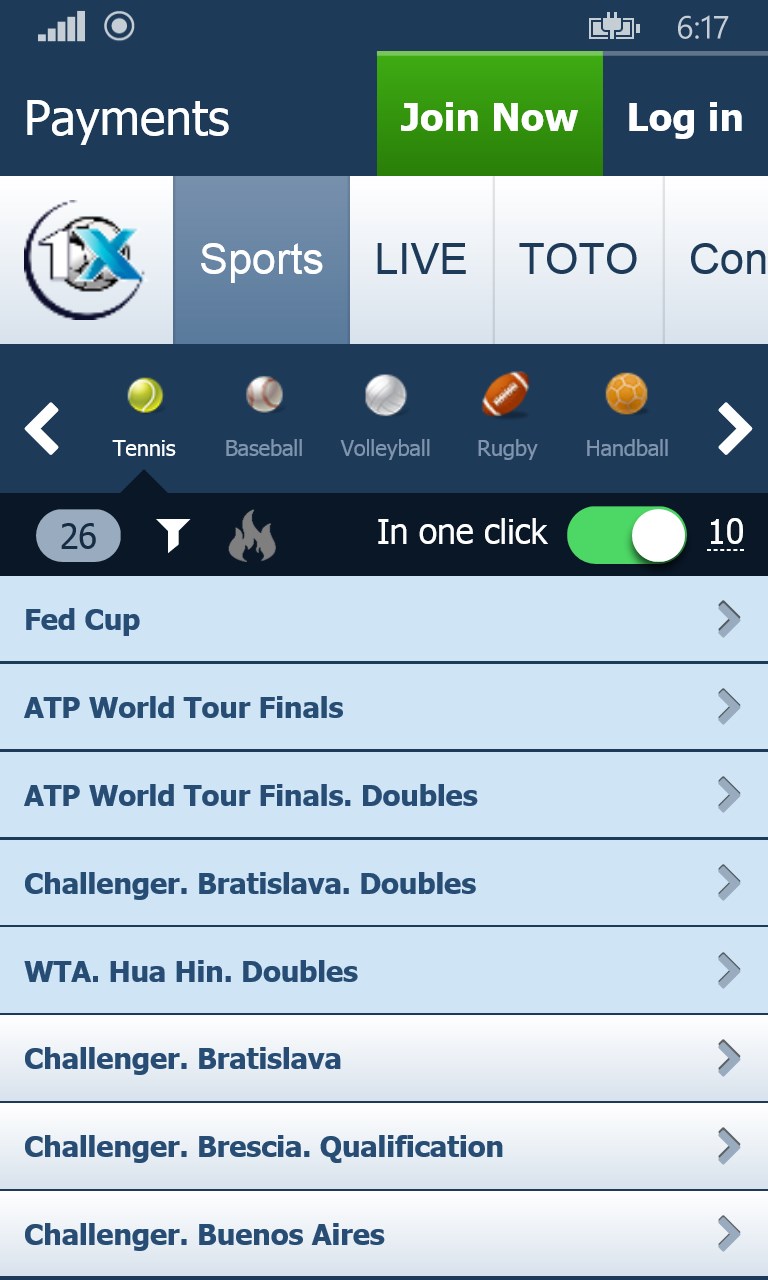Change the one-click bet amount 10

pyautogui.click(x=726, y=533)
